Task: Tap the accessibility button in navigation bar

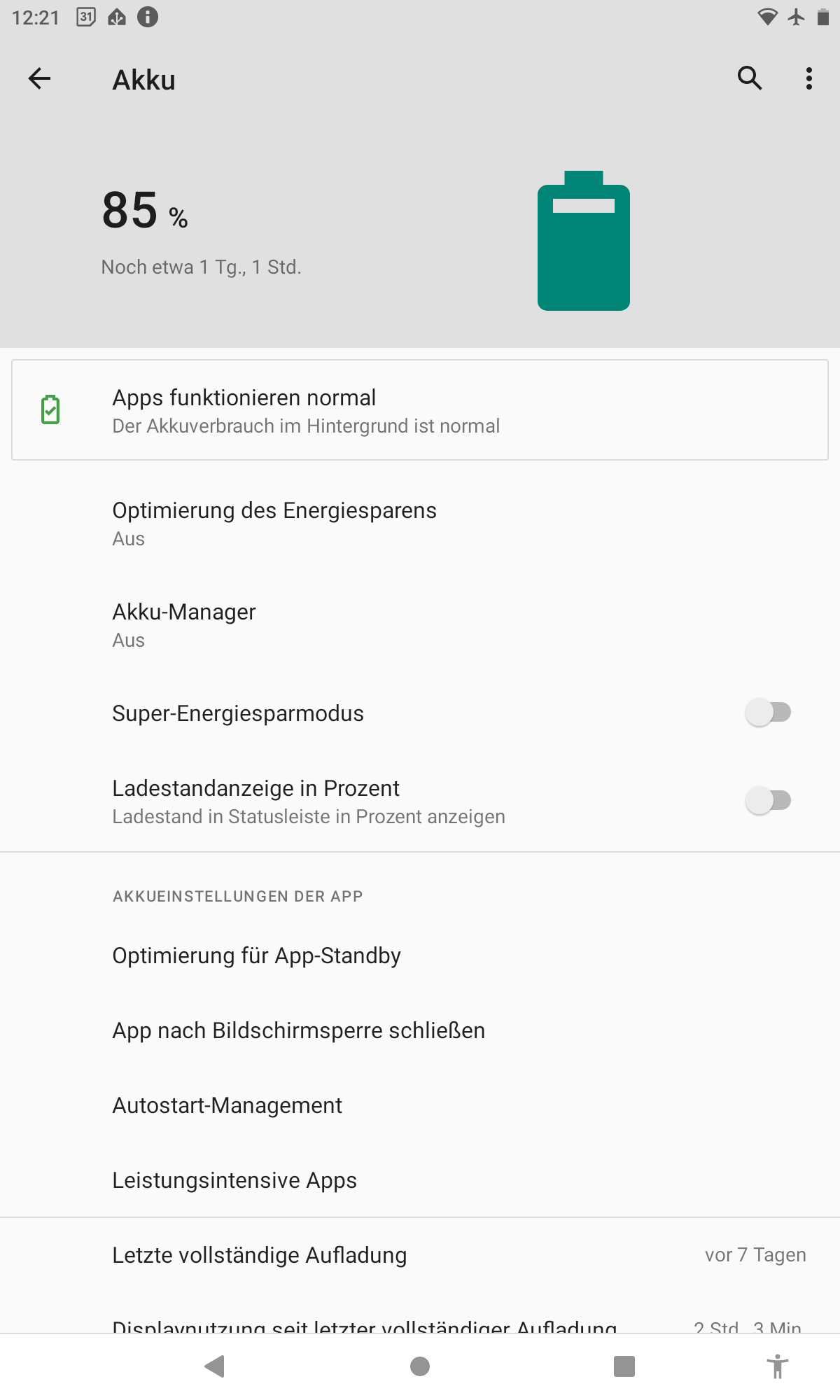Action: click(x=777, y=1366)
